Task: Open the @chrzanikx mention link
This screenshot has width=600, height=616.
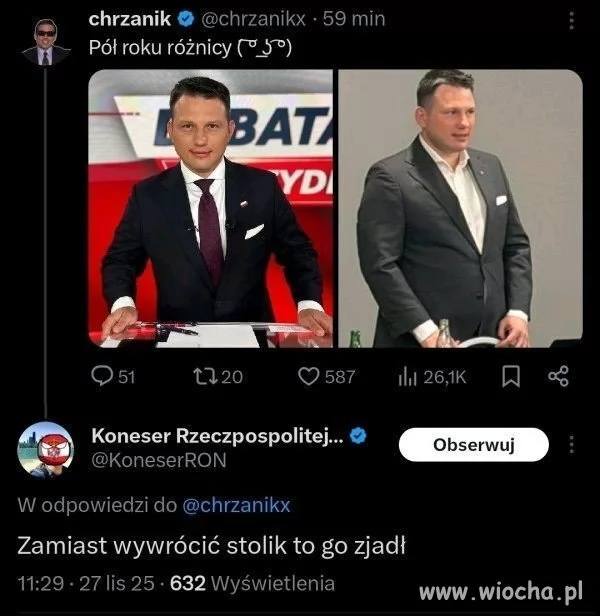Action: pyautogui.click(x=236, y=505)
